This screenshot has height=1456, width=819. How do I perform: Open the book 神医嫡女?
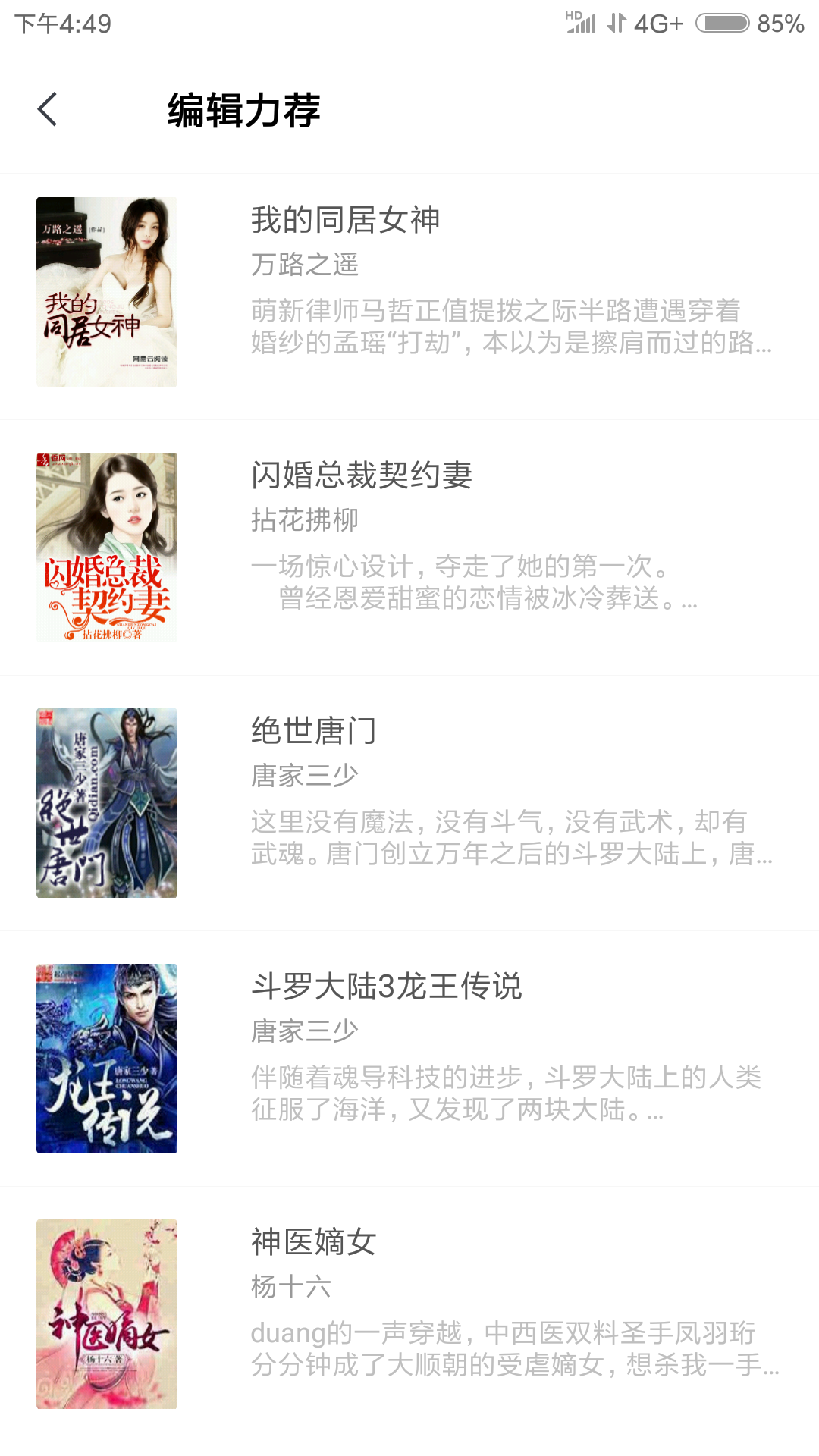point(409,1314)
